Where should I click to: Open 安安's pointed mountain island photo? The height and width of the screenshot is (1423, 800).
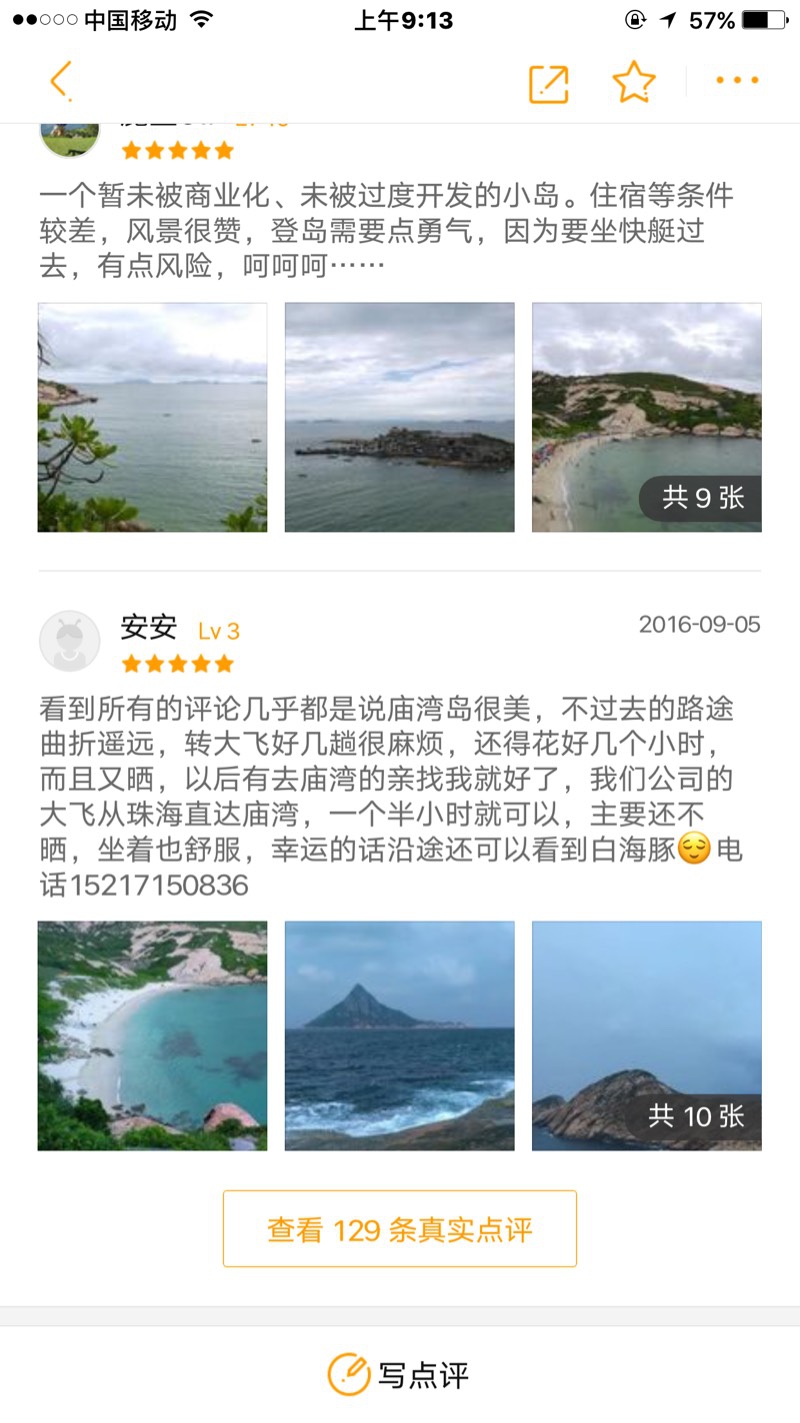click(x=399, y=1035)
